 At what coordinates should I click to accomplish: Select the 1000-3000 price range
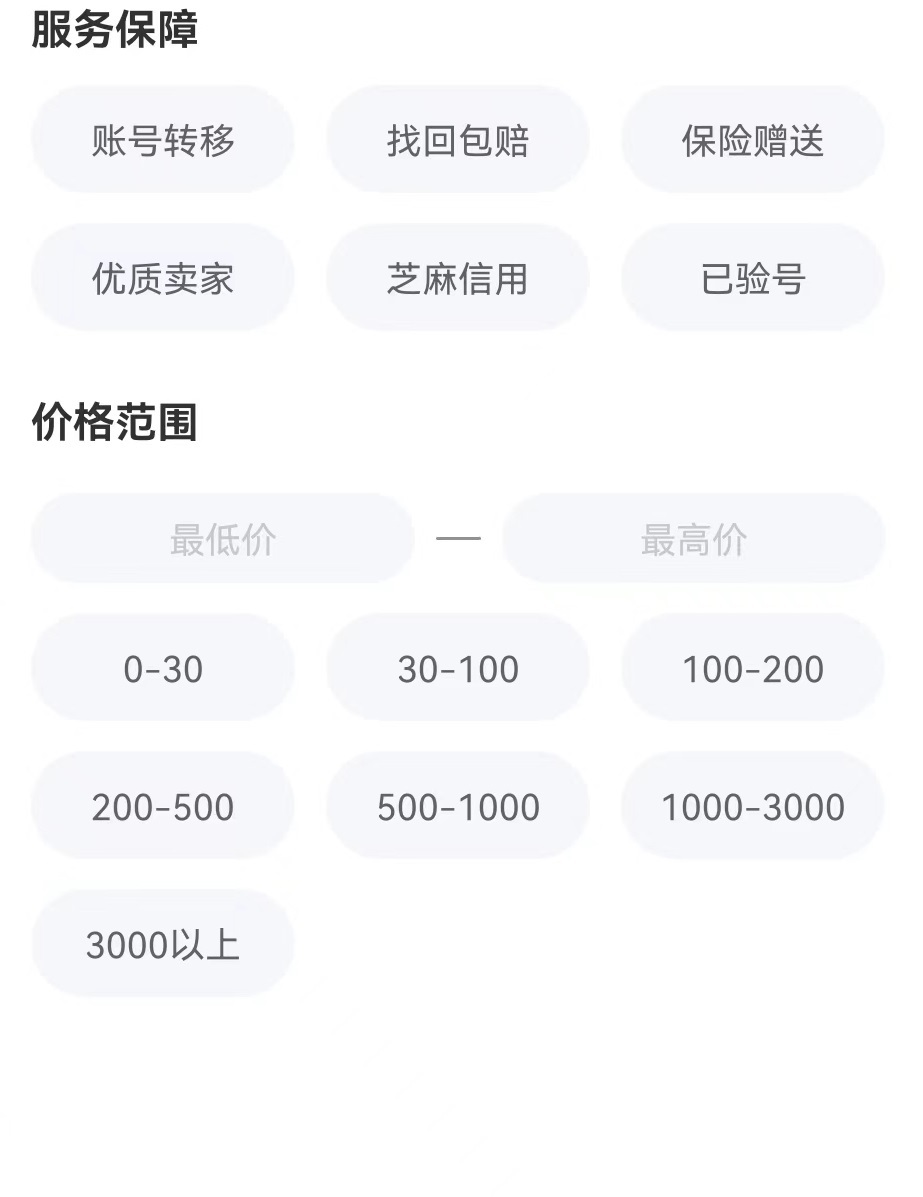[752, 806]
